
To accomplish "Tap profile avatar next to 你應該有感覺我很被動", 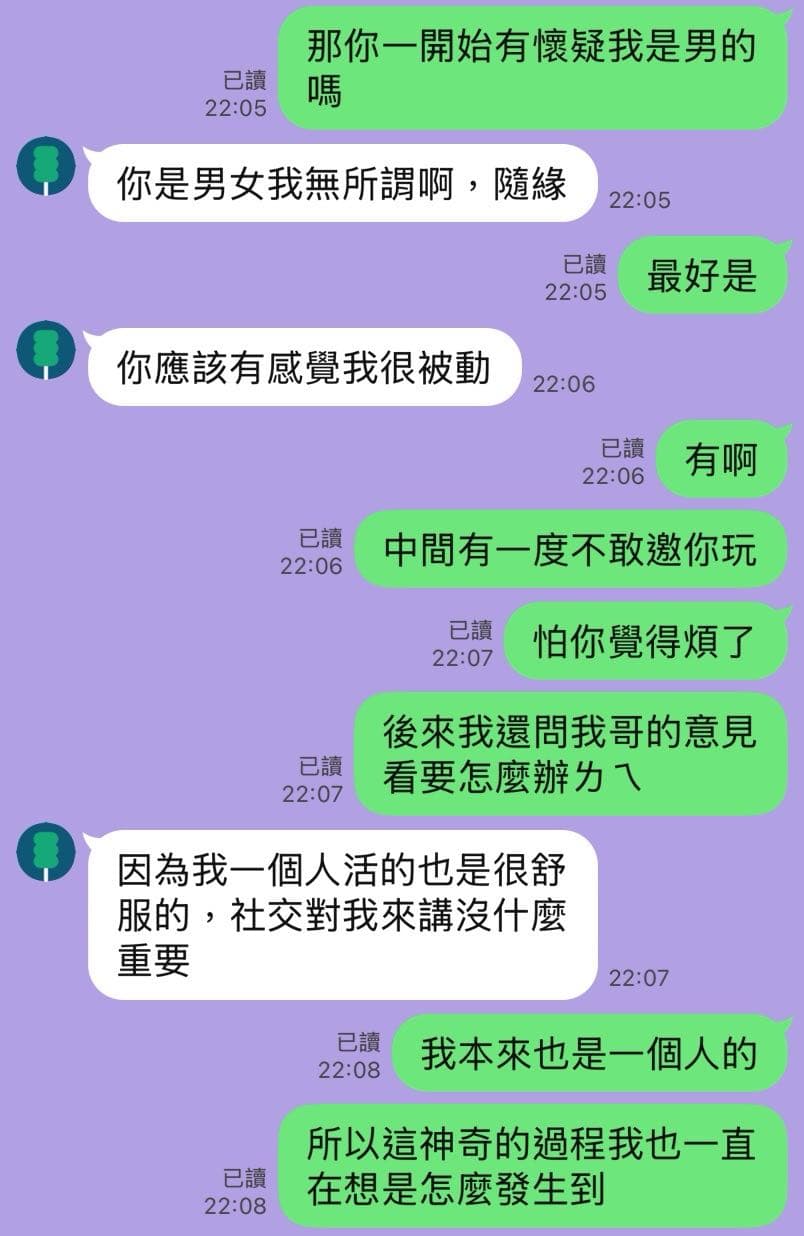I will (46, 350).
